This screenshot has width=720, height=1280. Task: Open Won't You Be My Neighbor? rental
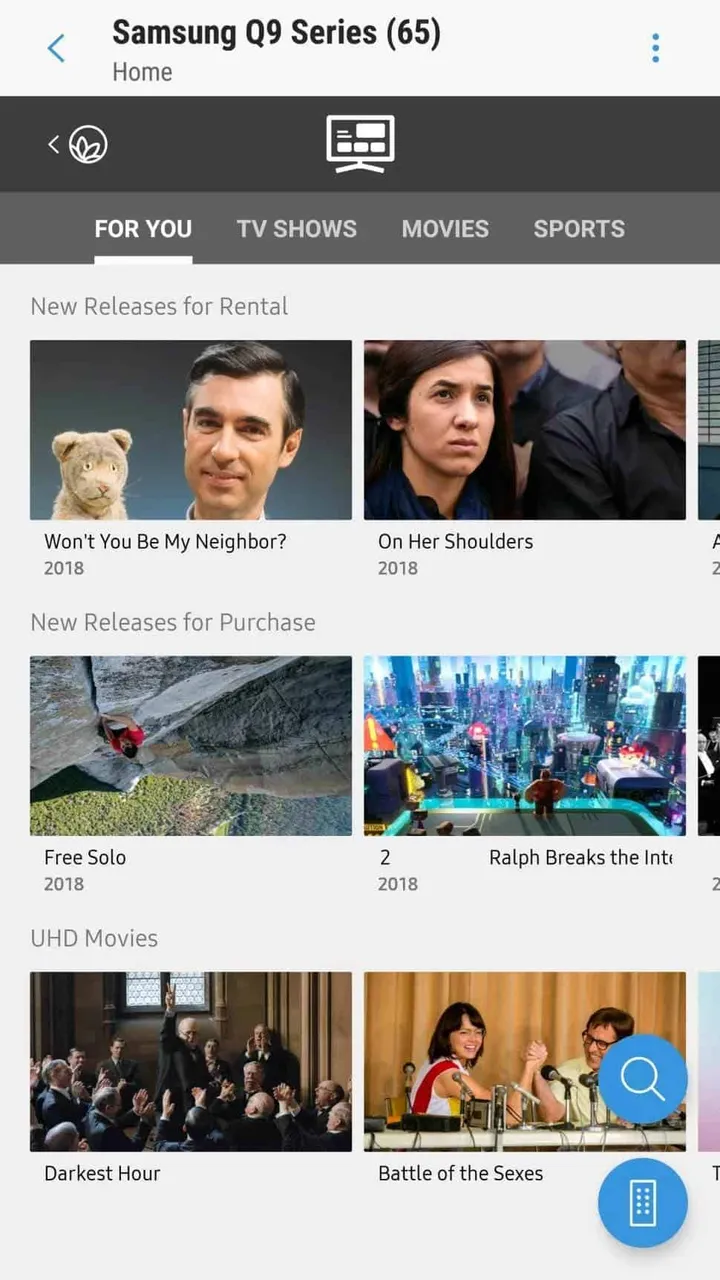pos(191,430)
